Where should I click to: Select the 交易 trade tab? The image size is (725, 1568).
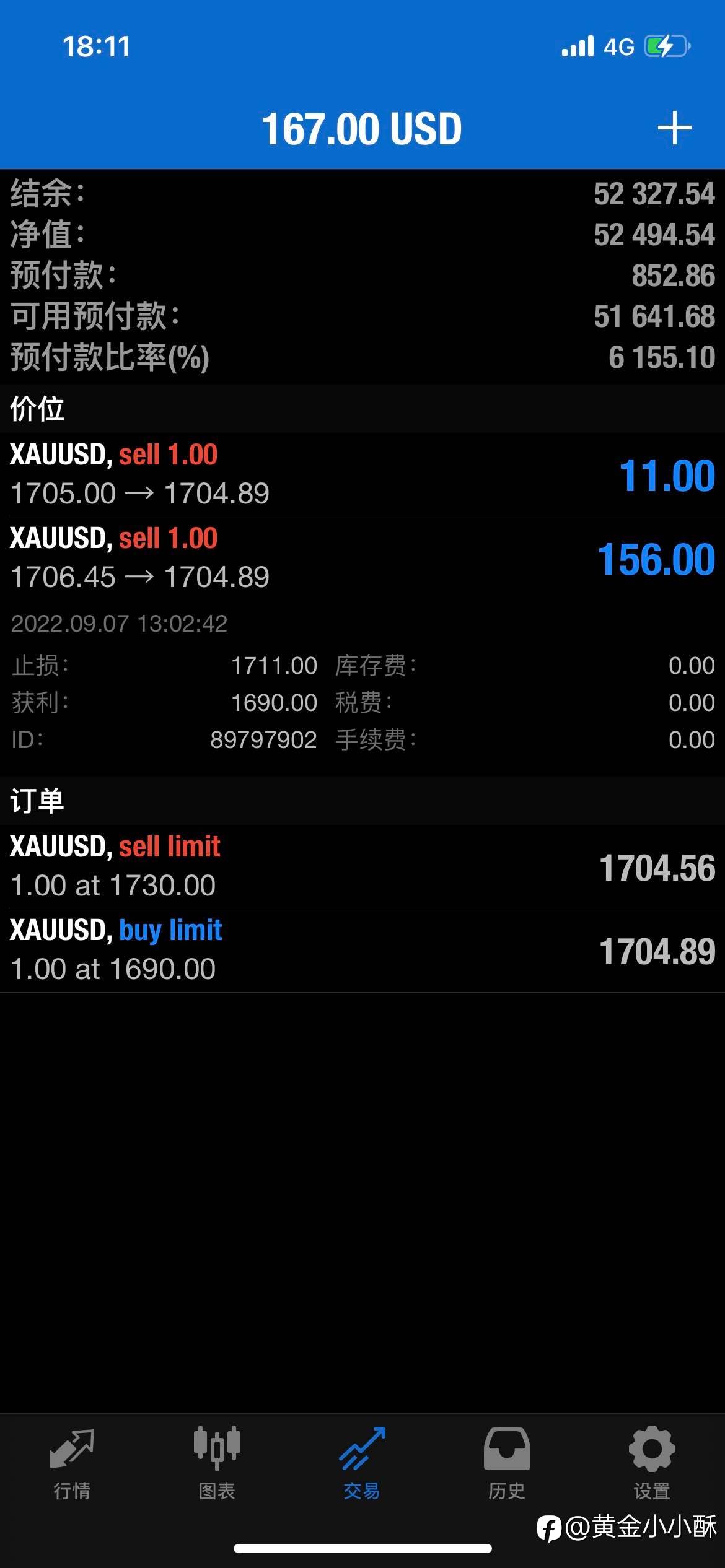click(362, 1464)
